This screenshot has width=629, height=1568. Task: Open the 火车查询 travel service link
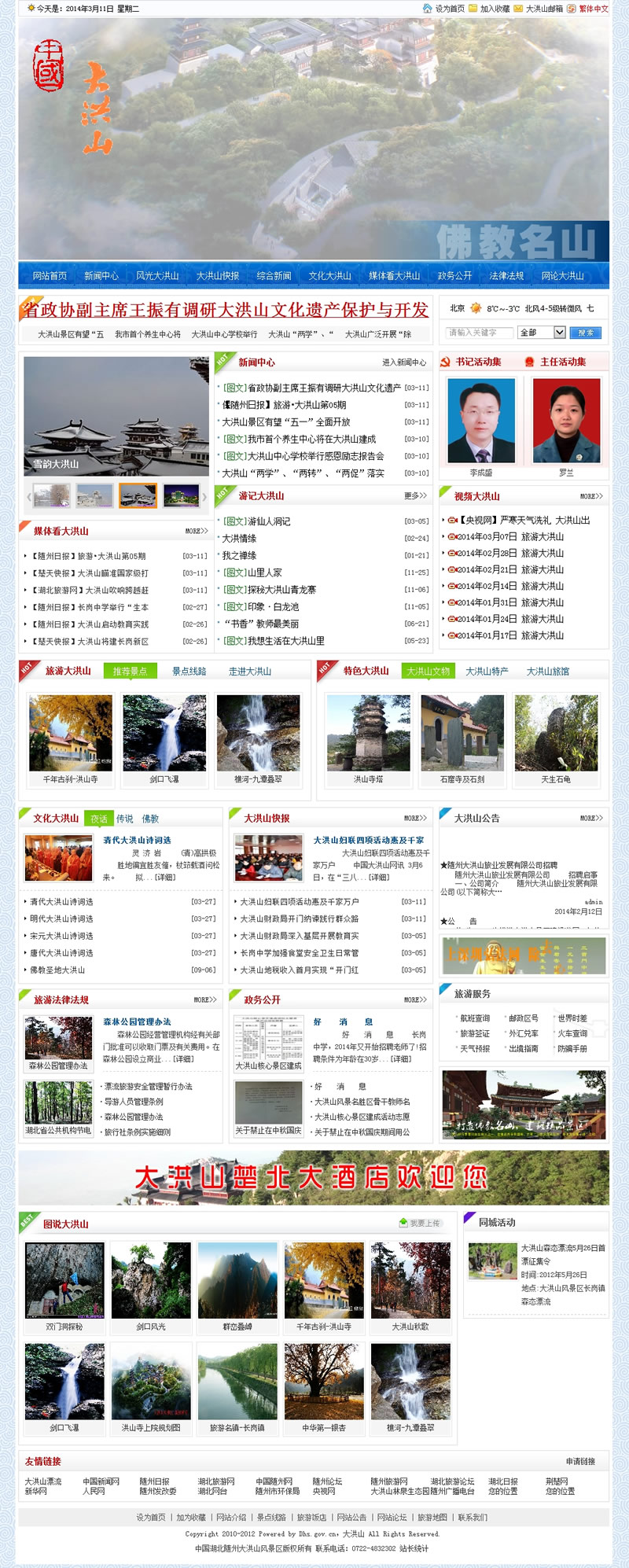[572, 1033]
